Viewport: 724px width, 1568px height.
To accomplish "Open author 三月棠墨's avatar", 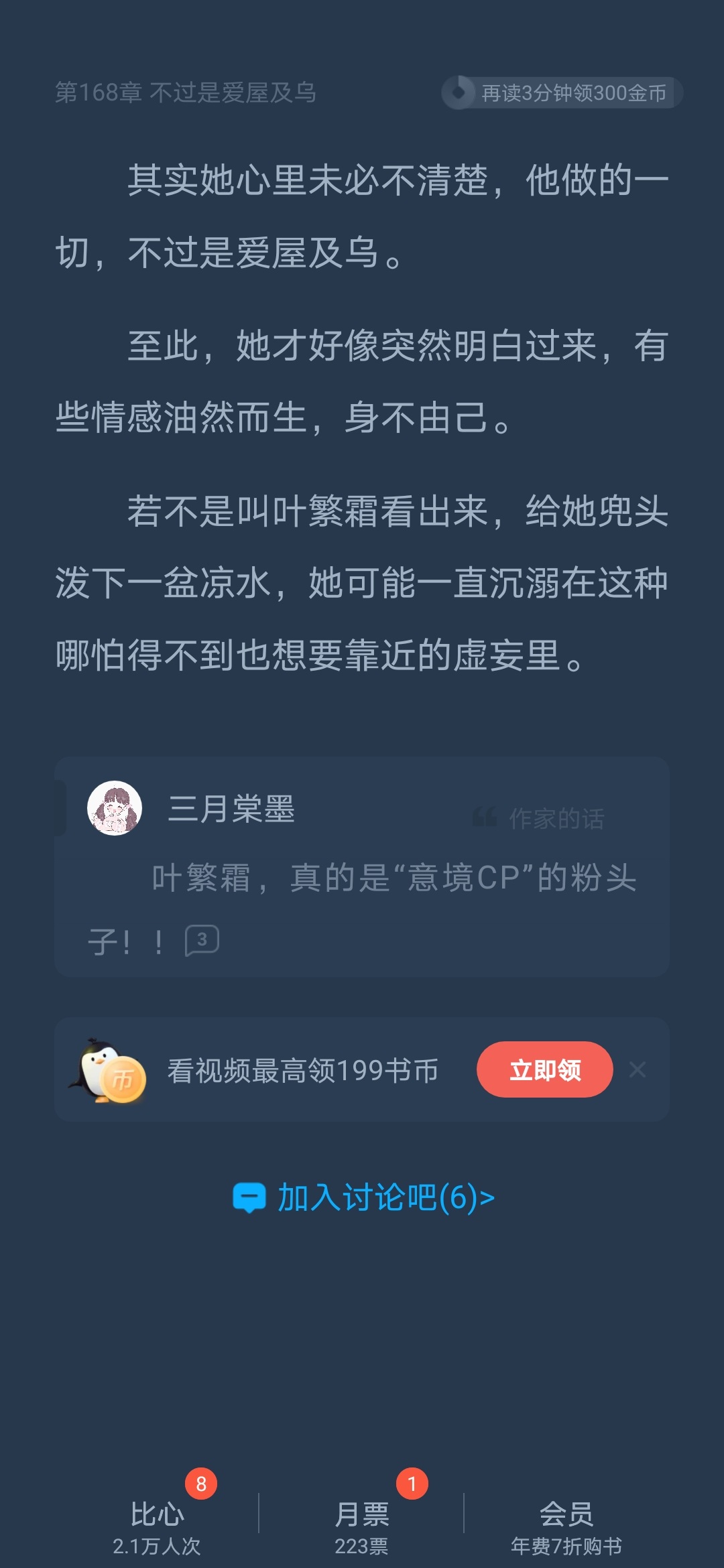I will [115, 808].
